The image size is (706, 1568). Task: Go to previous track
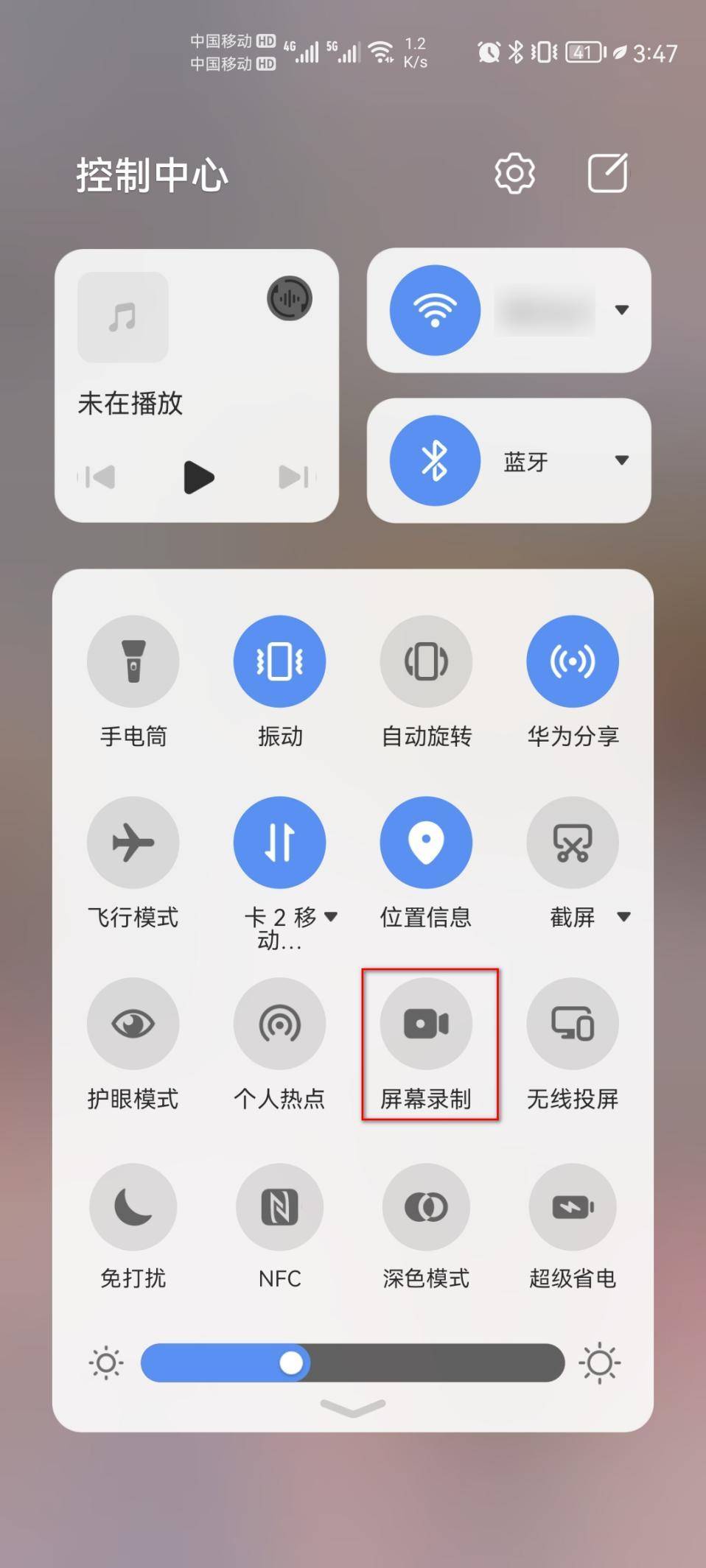pyautogui.click(x=98, y=477)
